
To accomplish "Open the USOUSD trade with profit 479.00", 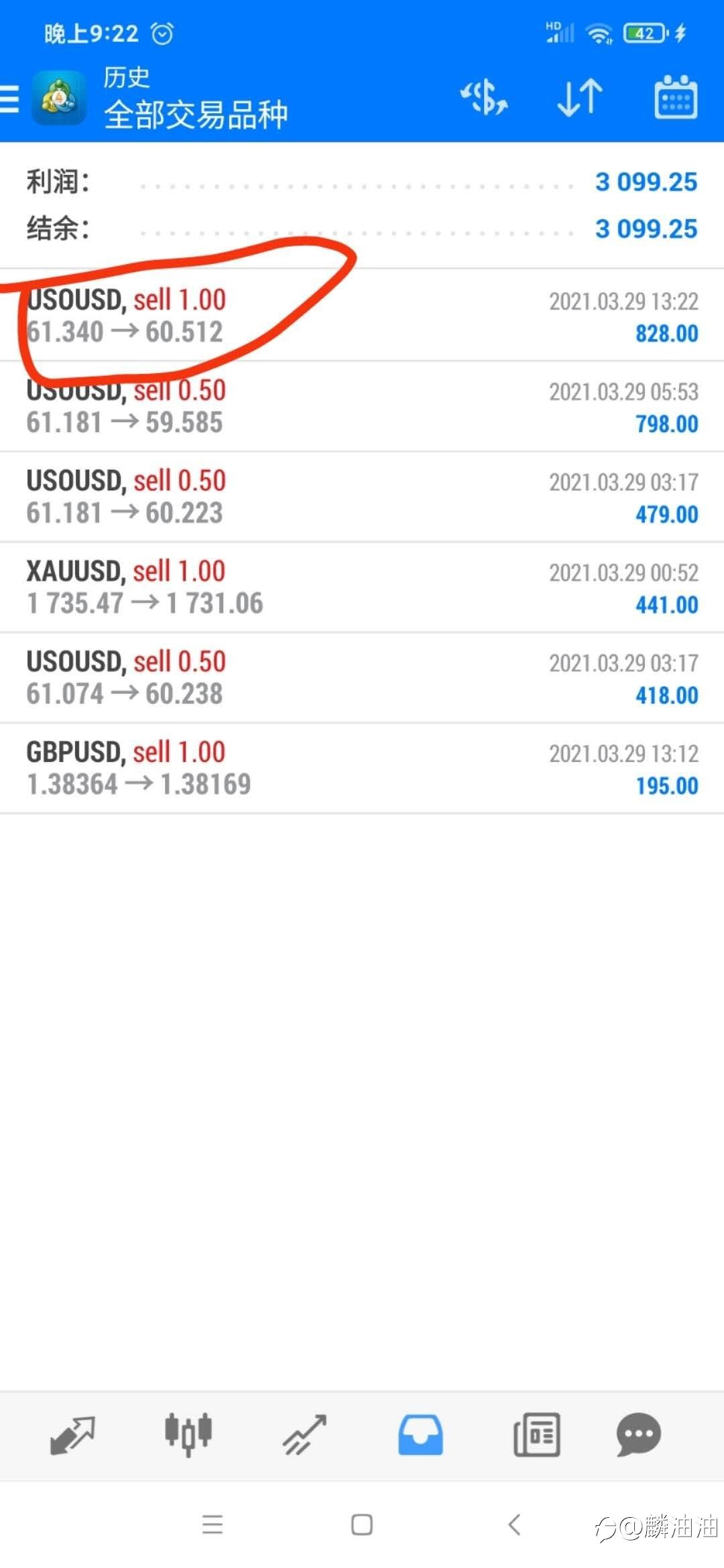I will pyautogui.click(x=362, y=497).
